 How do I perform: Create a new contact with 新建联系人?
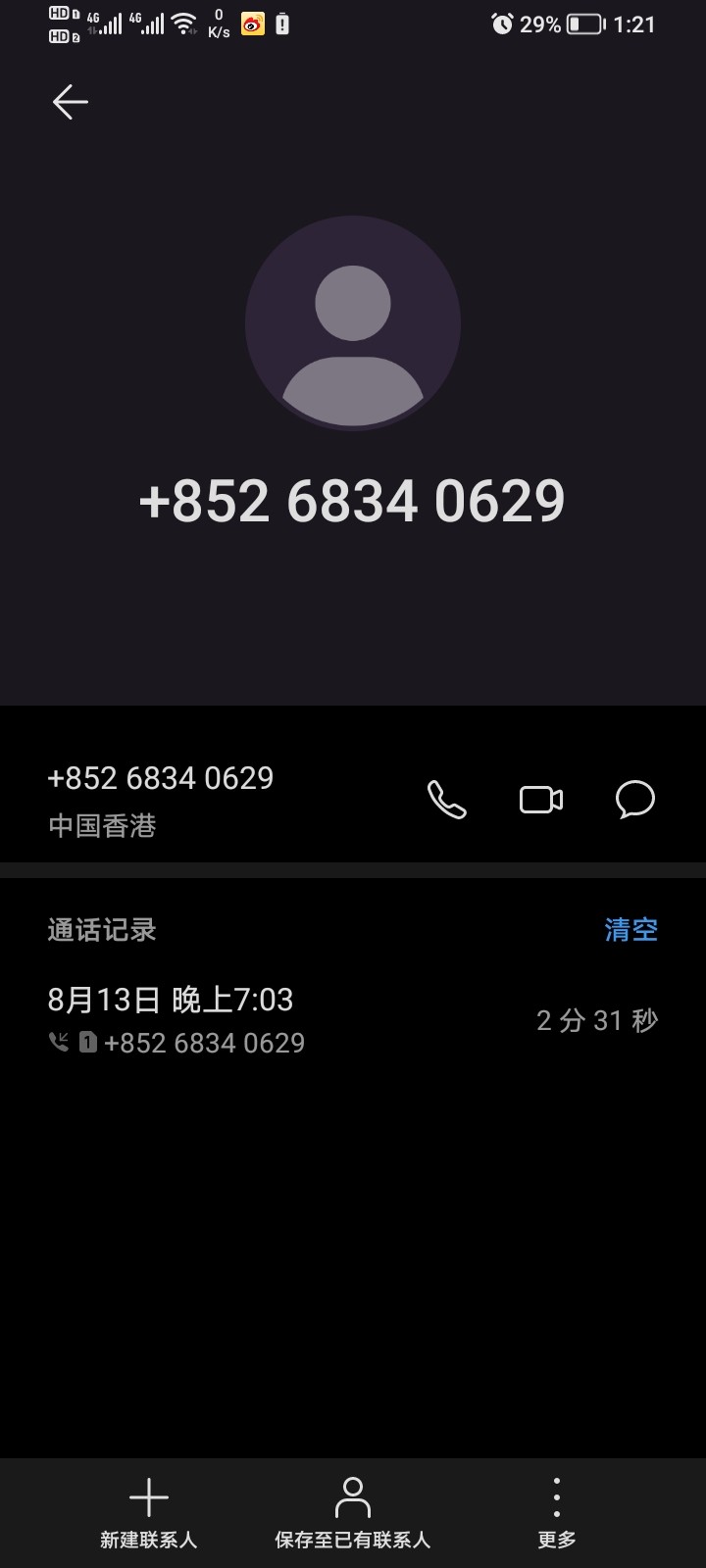149,1512
